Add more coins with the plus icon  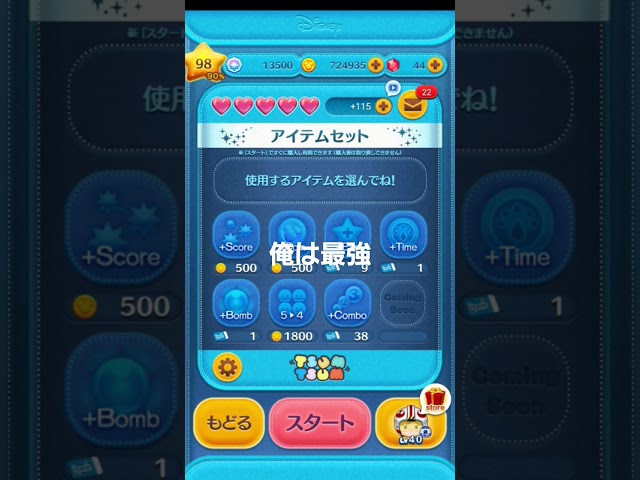pos(376,65)
